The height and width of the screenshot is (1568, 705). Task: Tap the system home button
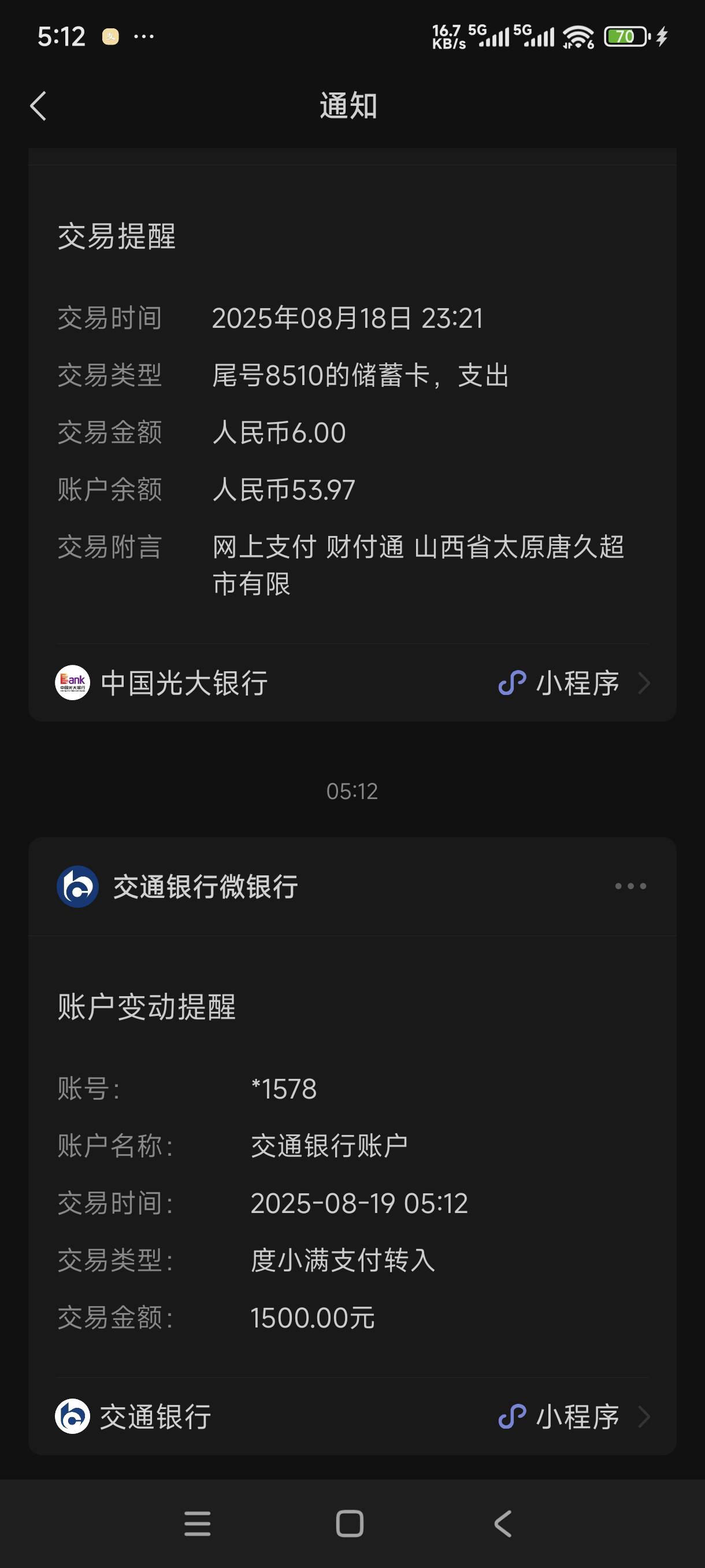[350, 1523]
